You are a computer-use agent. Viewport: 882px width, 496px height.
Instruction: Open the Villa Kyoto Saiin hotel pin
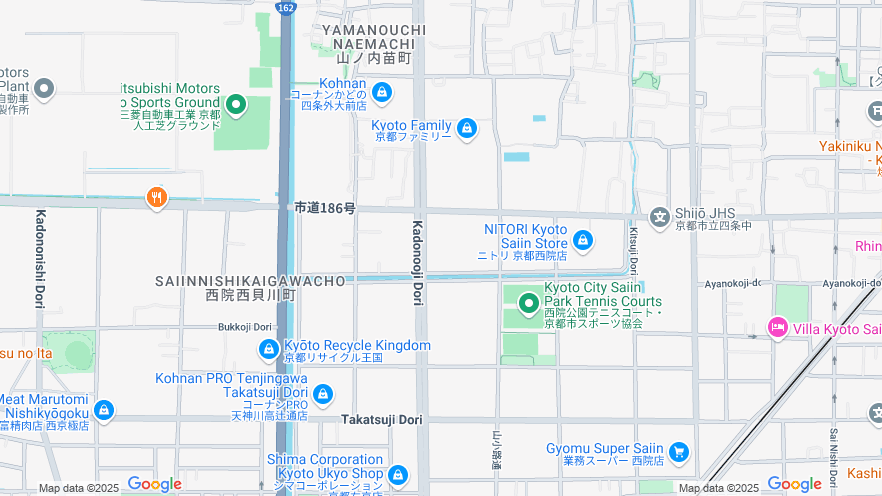tap(777, 327)
